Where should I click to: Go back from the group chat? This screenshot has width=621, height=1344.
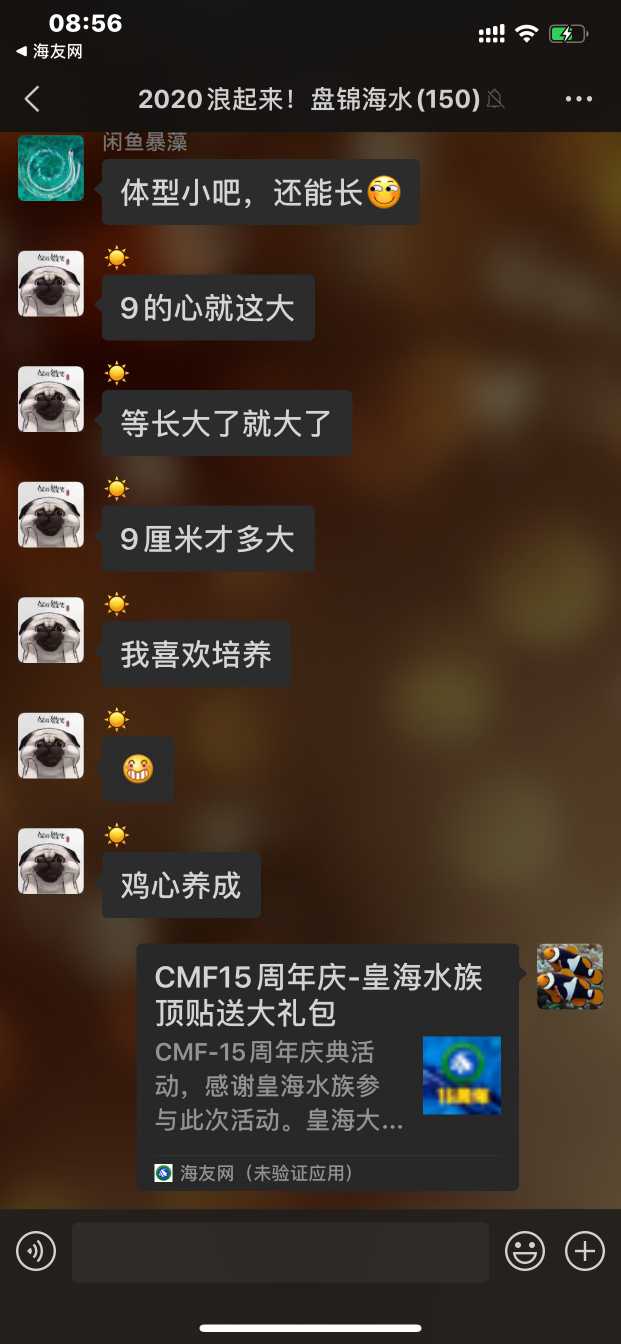32,98
